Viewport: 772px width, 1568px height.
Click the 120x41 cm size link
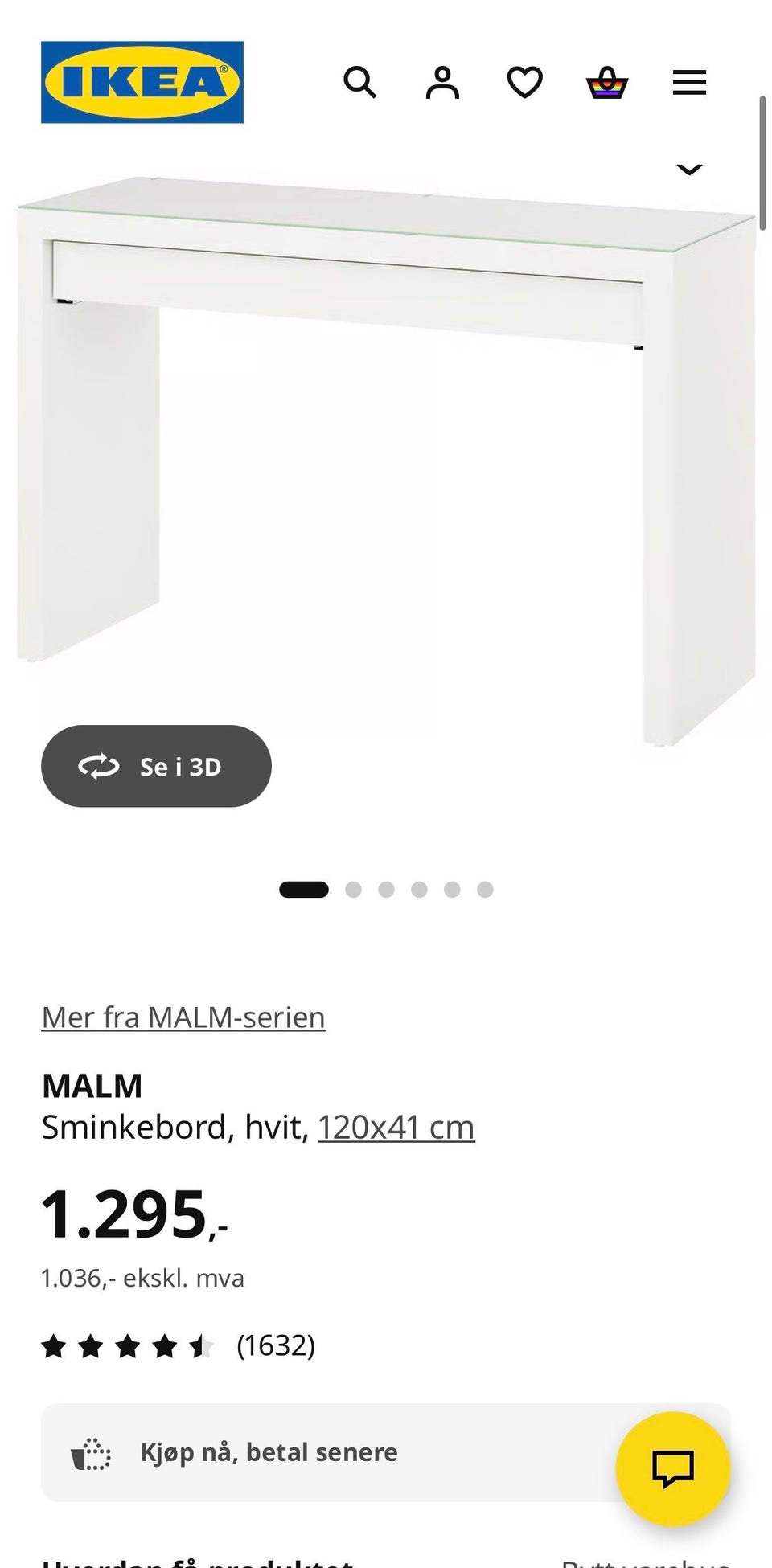[396, 1127]
